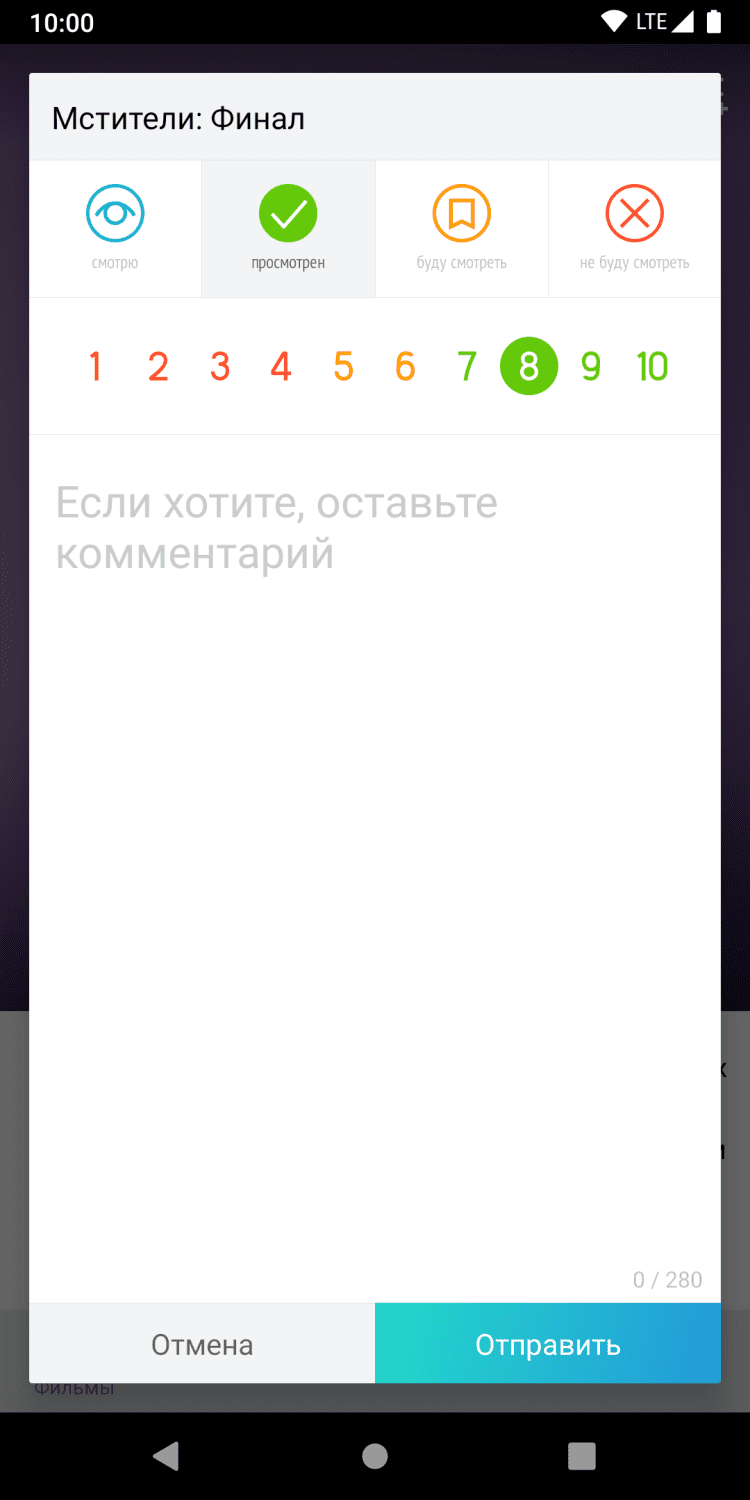Screen dimensions: 750x1500
Task: Give the movie a 9
Action: click(591, 367)
